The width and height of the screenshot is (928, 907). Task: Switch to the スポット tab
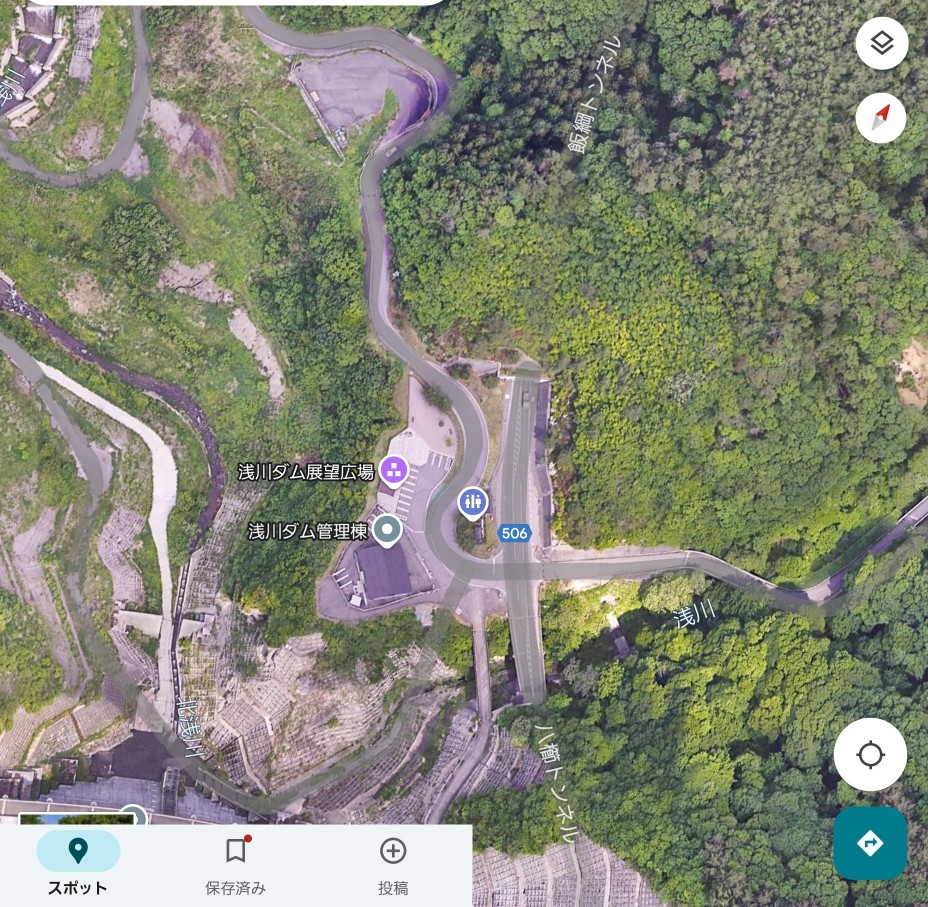coord(78,863)
